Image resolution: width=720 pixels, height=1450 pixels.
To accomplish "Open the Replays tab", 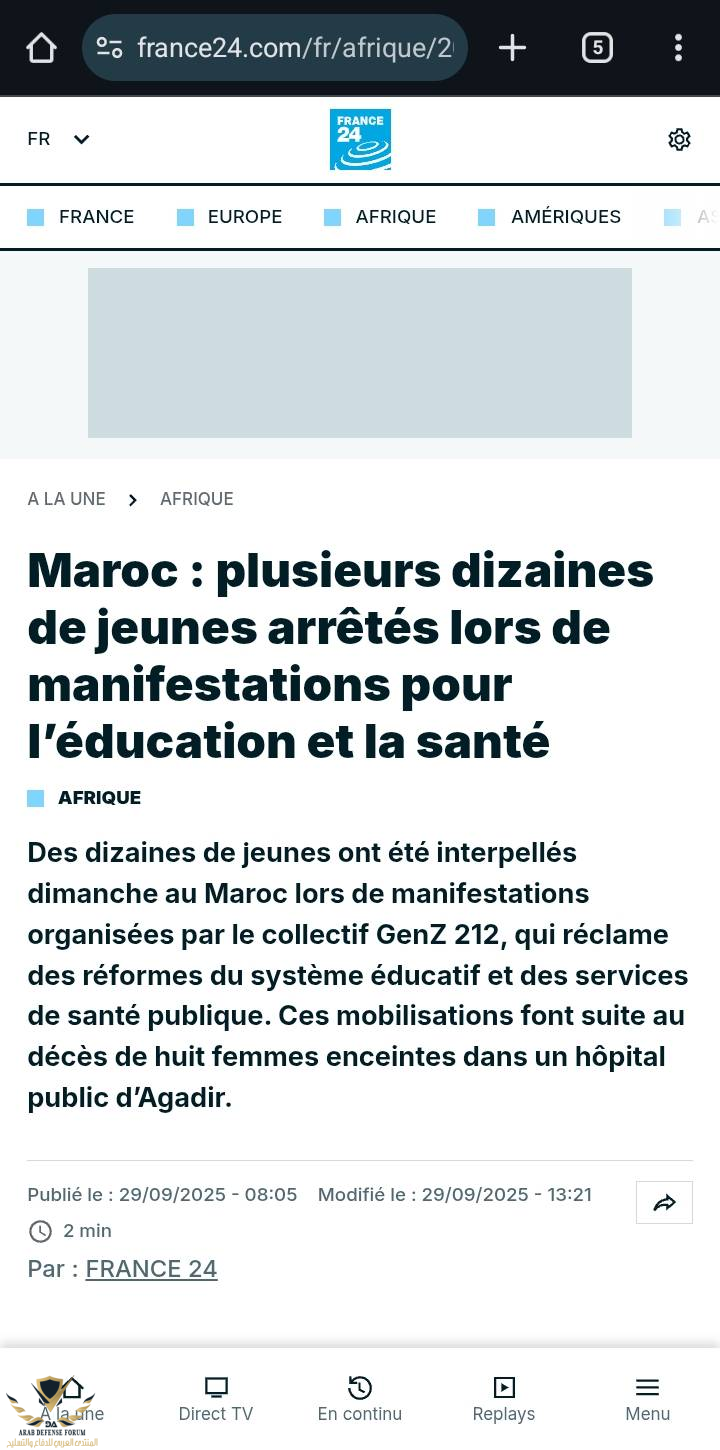I will 504,1399.
